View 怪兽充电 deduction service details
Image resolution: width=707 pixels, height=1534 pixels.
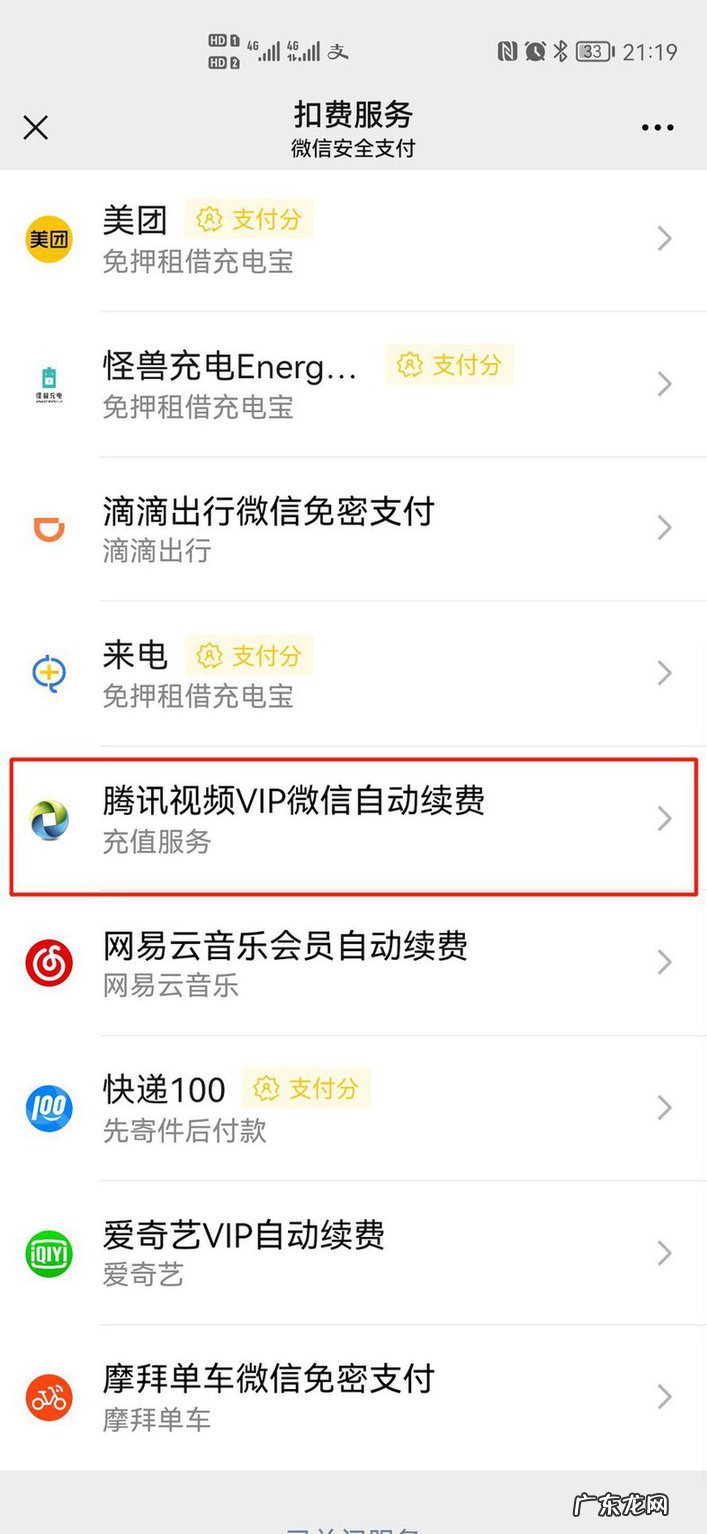click(x=353, y=384)
